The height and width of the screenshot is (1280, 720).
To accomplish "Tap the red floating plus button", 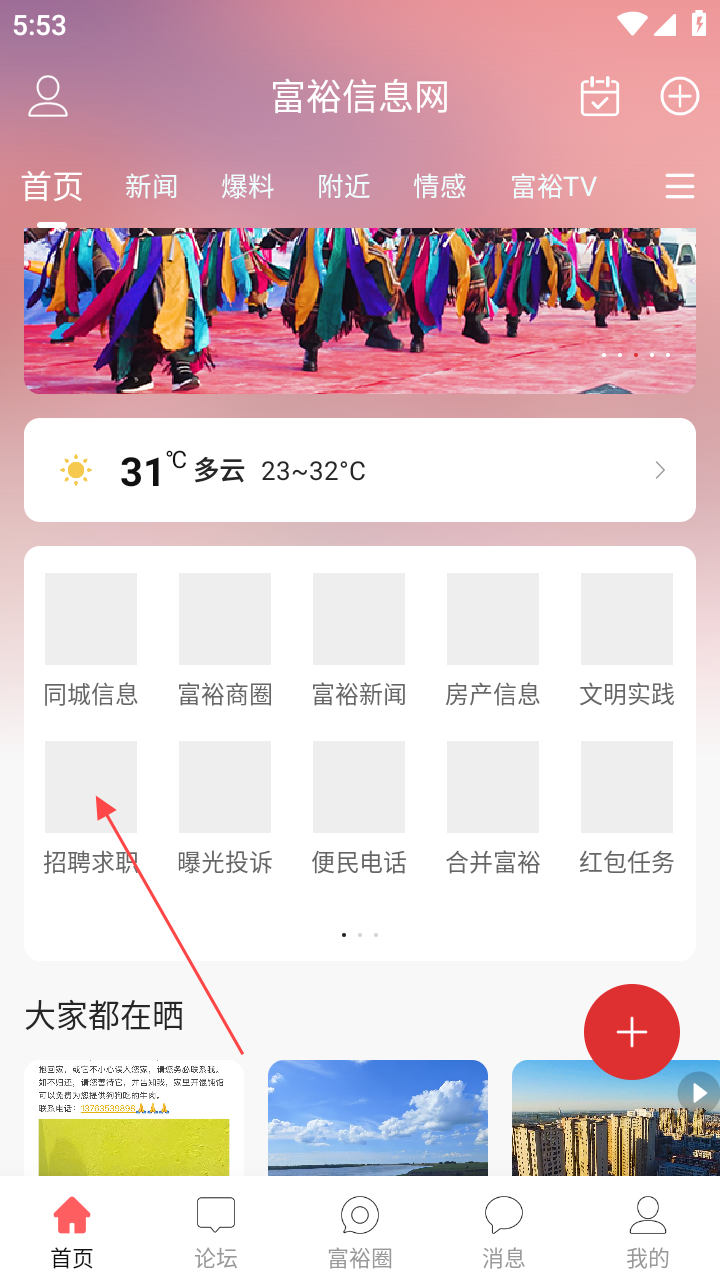I will (x=631, y=1032).
